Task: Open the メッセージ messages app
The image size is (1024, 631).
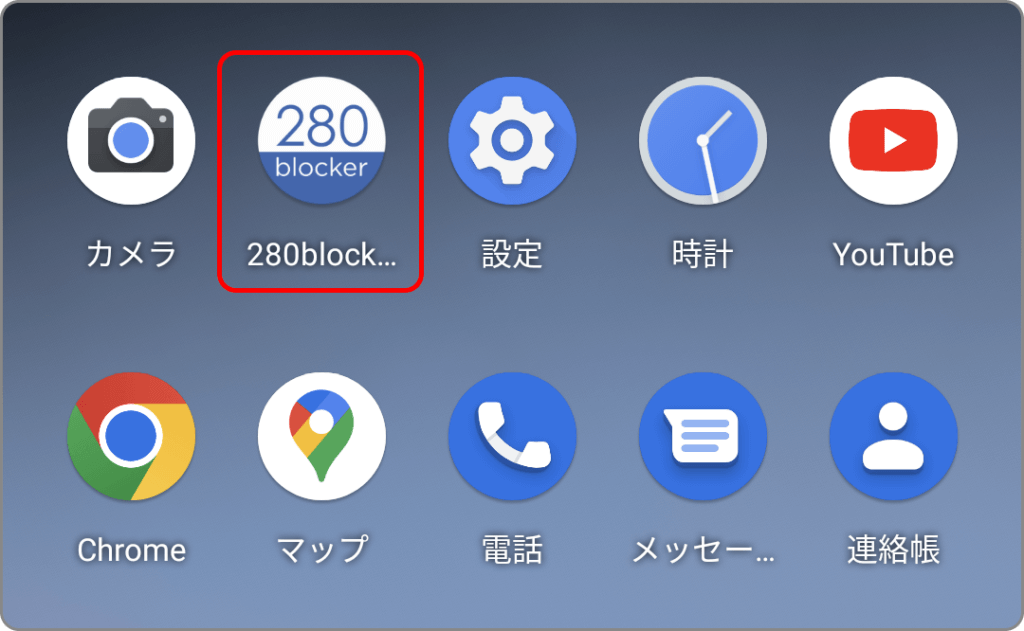Action: click(703, 436)
